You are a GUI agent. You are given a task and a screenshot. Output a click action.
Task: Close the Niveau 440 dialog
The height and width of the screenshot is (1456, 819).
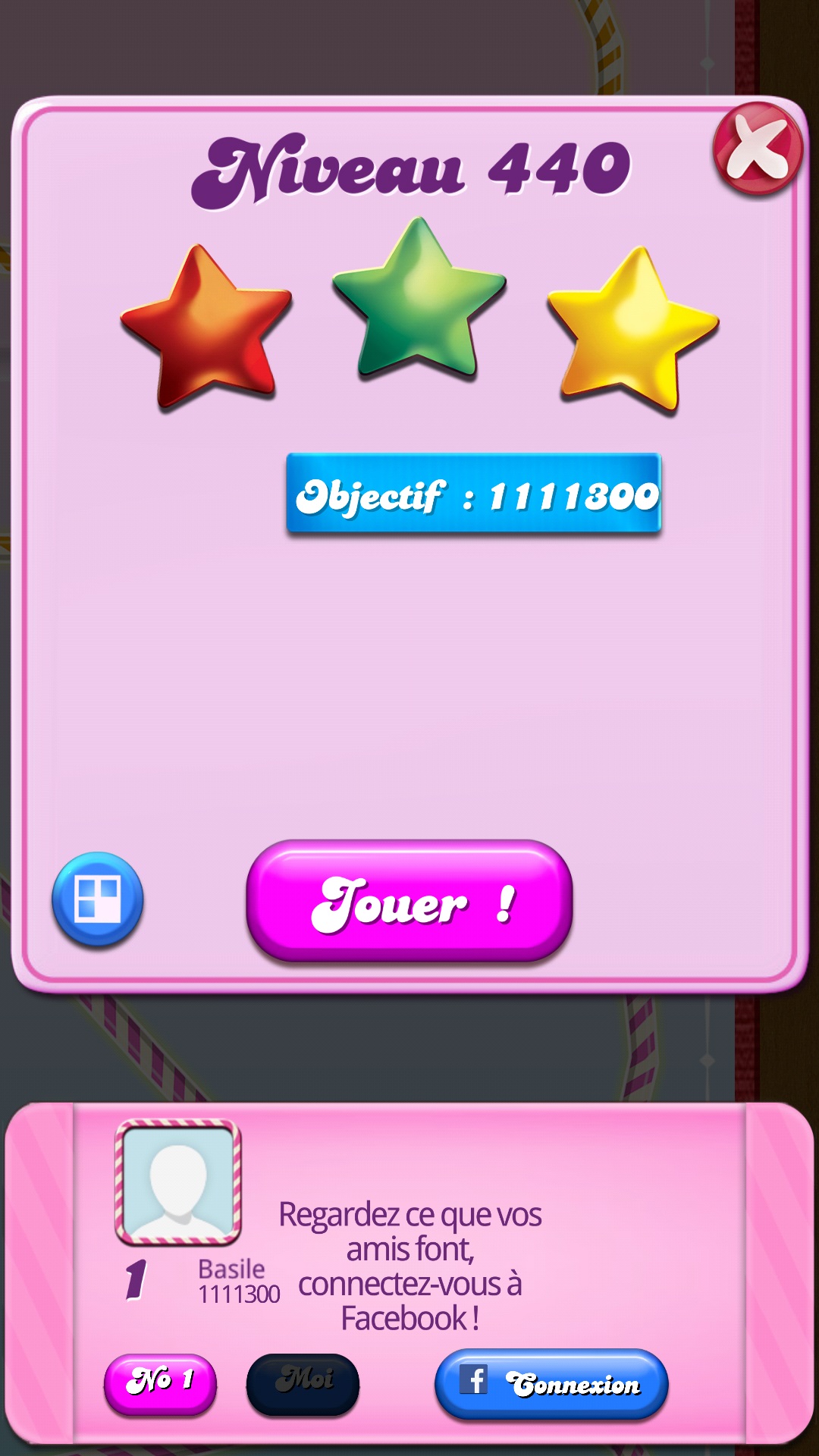[x=757, y=149]
